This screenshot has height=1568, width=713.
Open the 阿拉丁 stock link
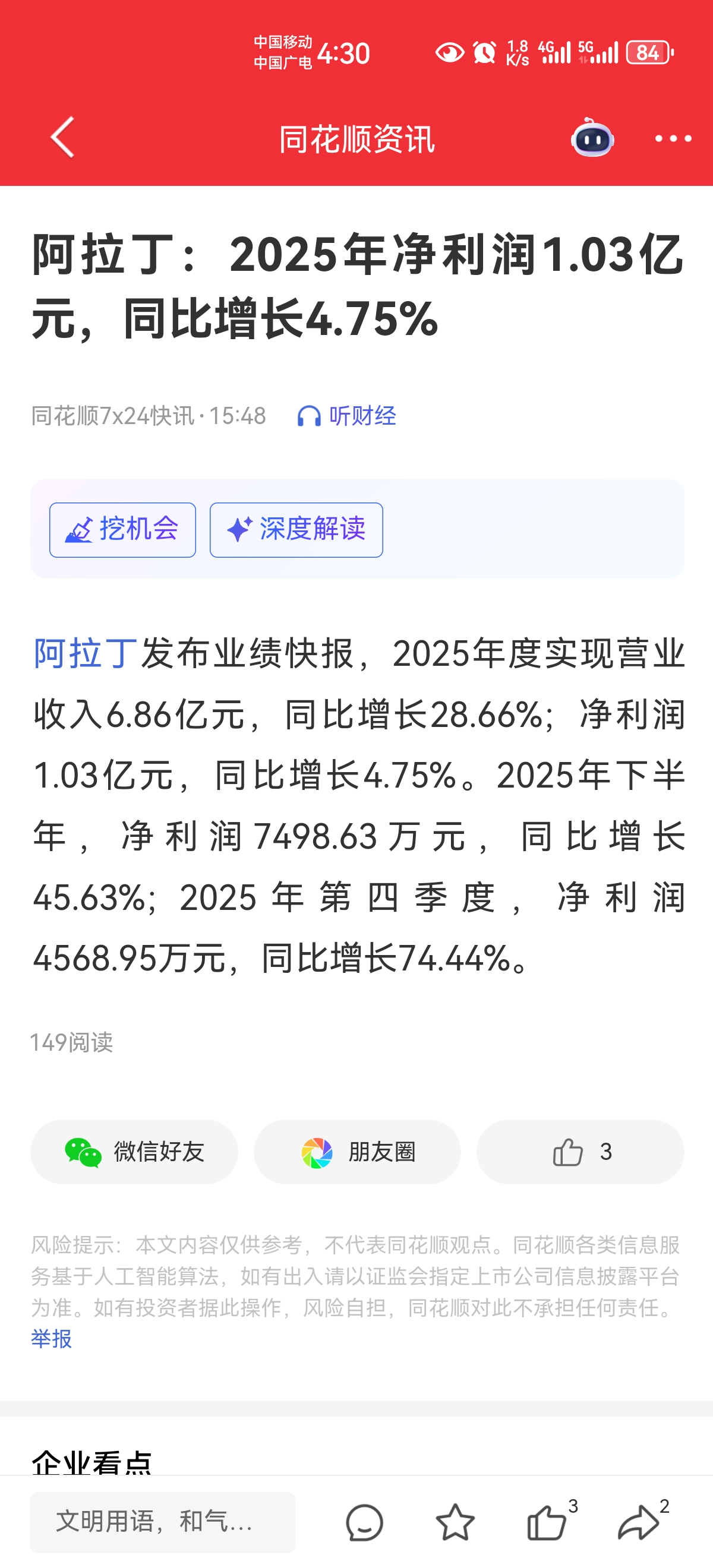tap(85, 654)
